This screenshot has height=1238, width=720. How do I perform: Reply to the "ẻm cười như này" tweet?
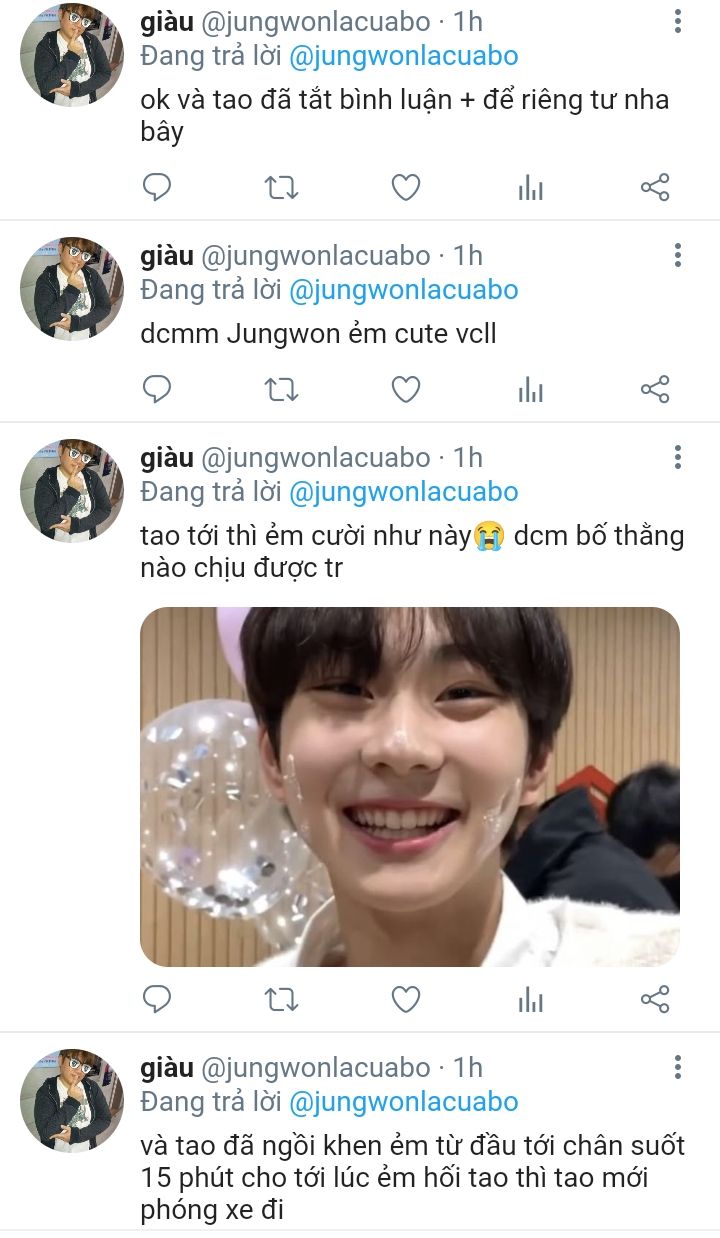coord(157,999)
